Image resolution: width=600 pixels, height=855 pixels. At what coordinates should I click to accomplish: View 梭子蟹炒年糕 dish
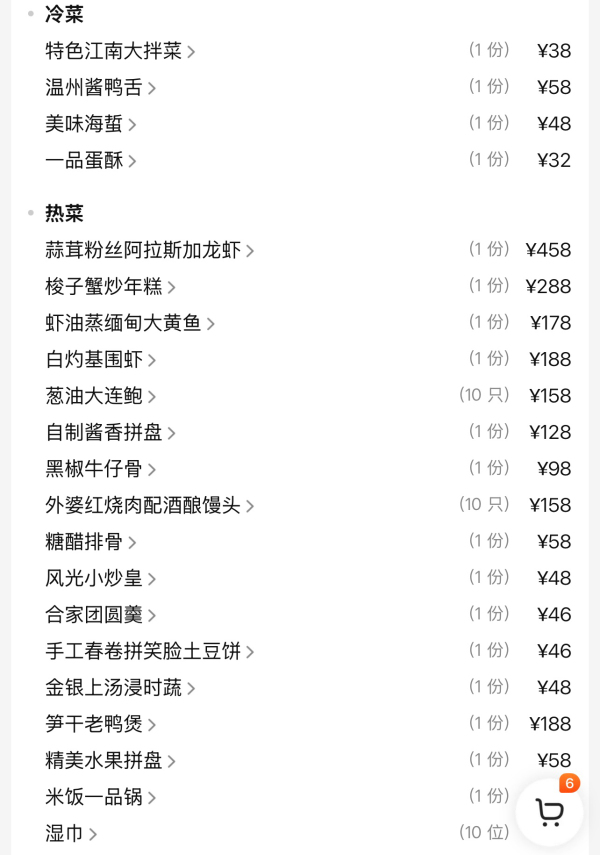(x=110, y=286)
